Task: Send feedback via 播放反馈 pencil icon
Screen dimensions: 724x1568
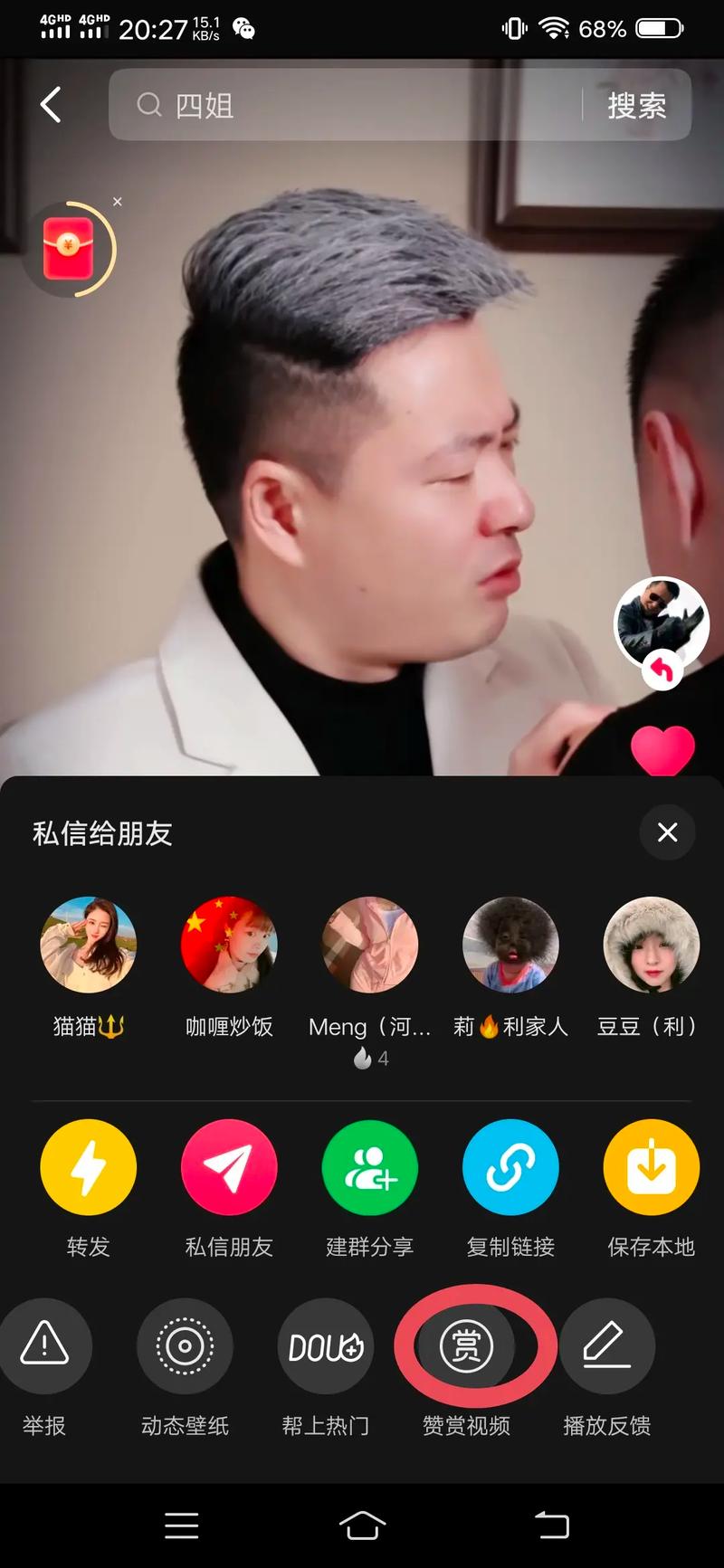Action: click(x=606, y=1346)
